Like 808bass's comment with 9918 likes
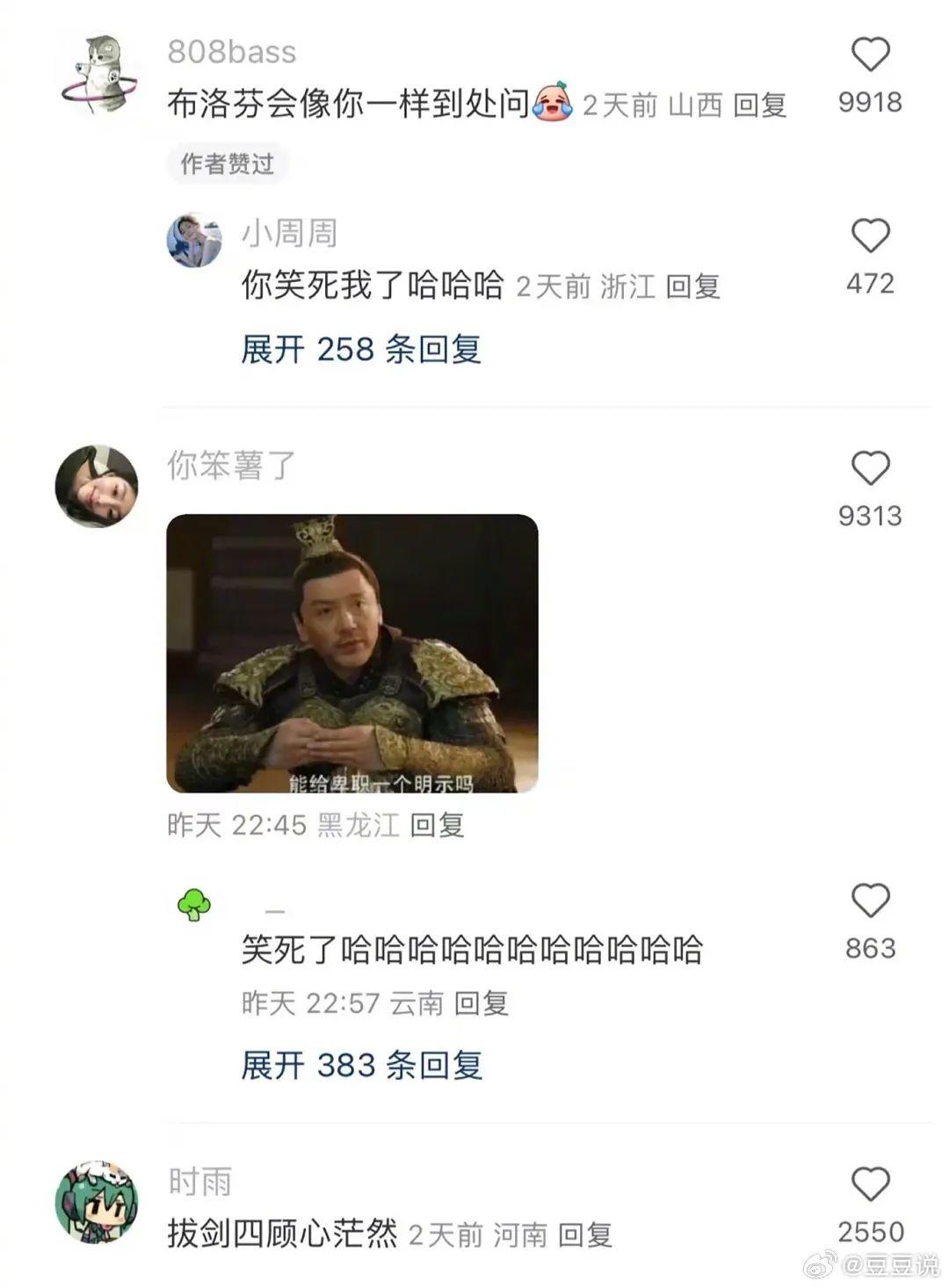 click(870, 56)
